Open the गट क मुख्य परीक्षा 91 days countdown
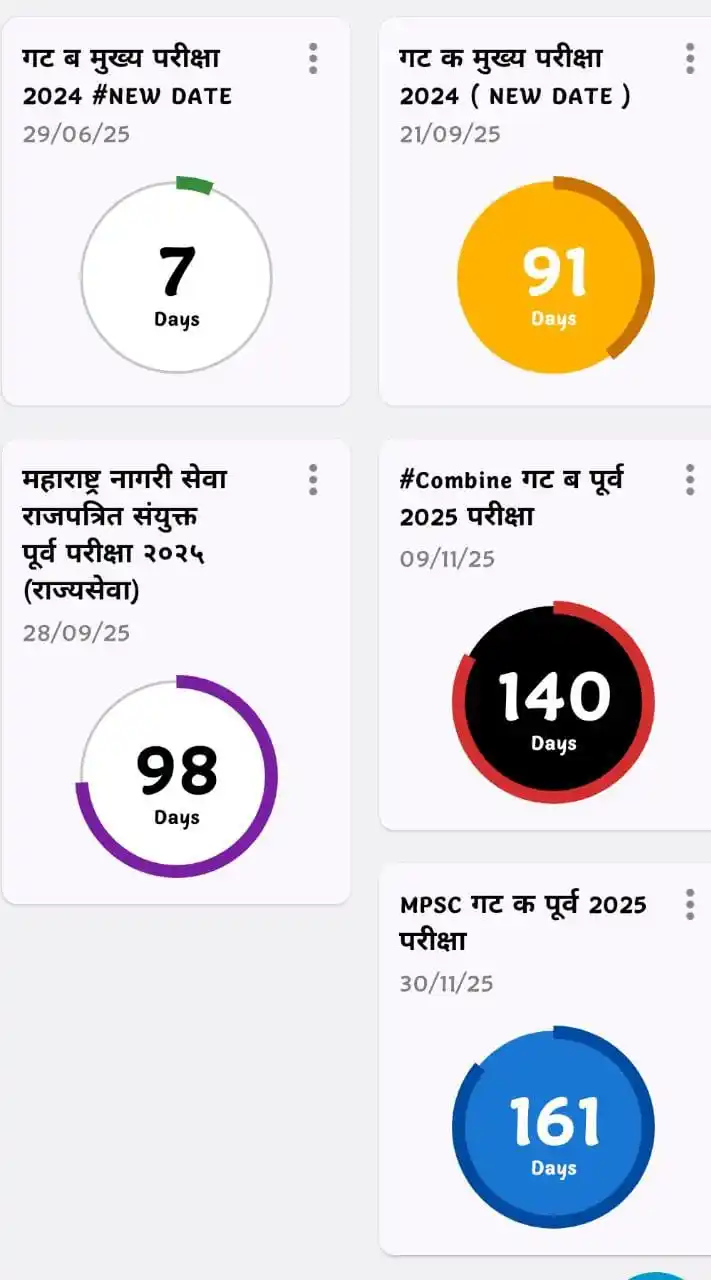The image size is (711, 1280). [x=554, y=277]
